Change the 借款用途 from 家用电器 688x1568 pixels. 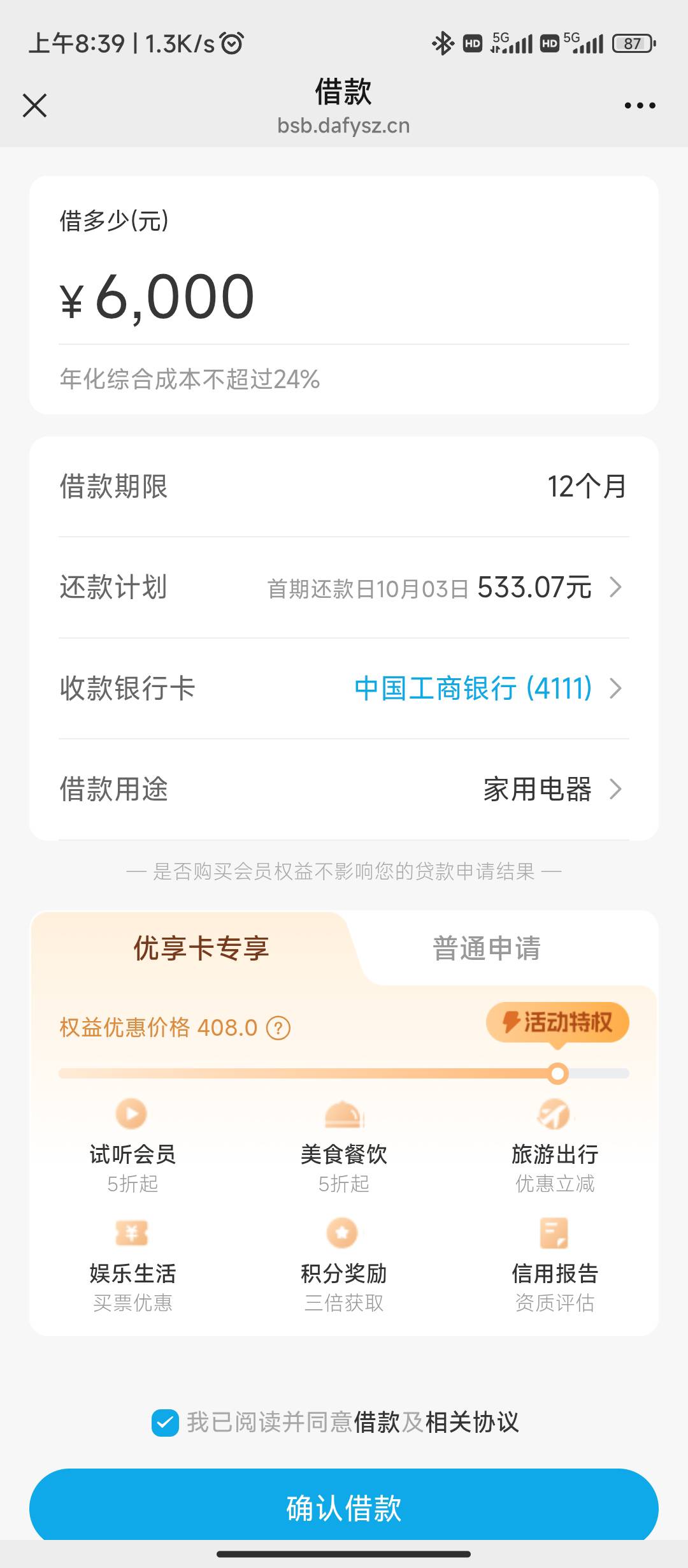click(x=344, y=789)
